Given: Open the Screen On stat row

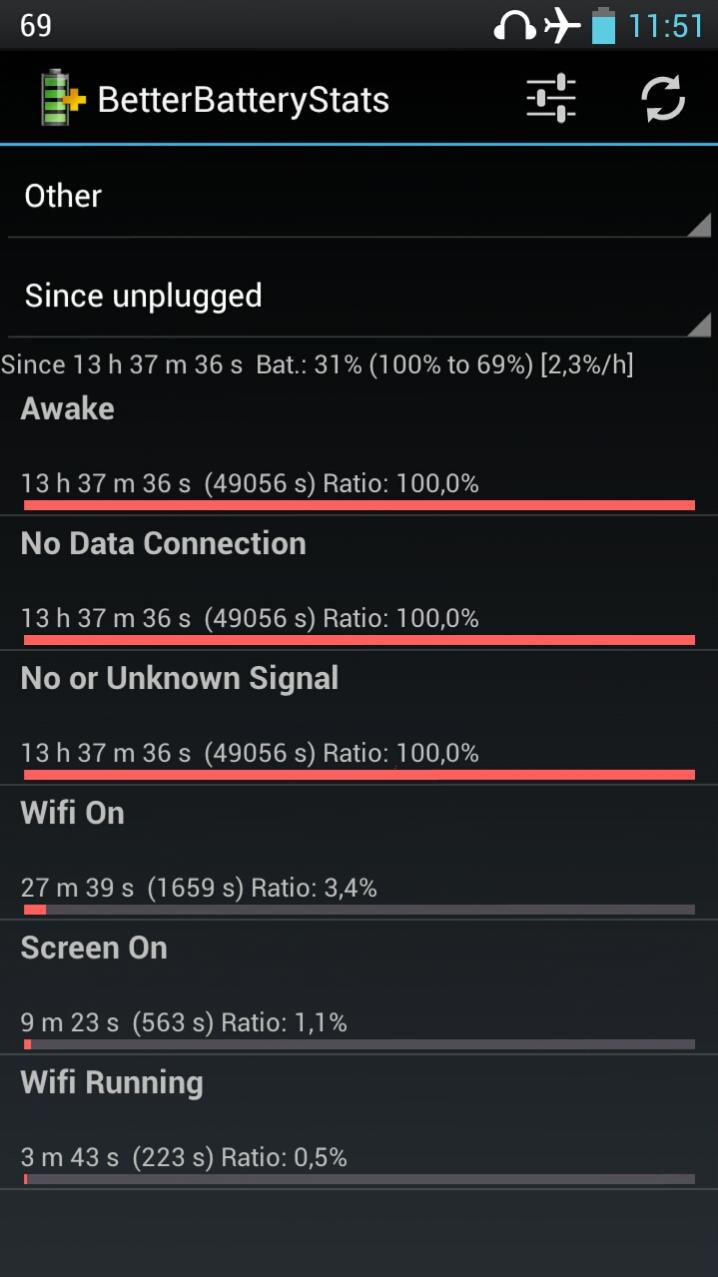Looking at the screenshot, I should pyautogui.click(x=359, y=988).
